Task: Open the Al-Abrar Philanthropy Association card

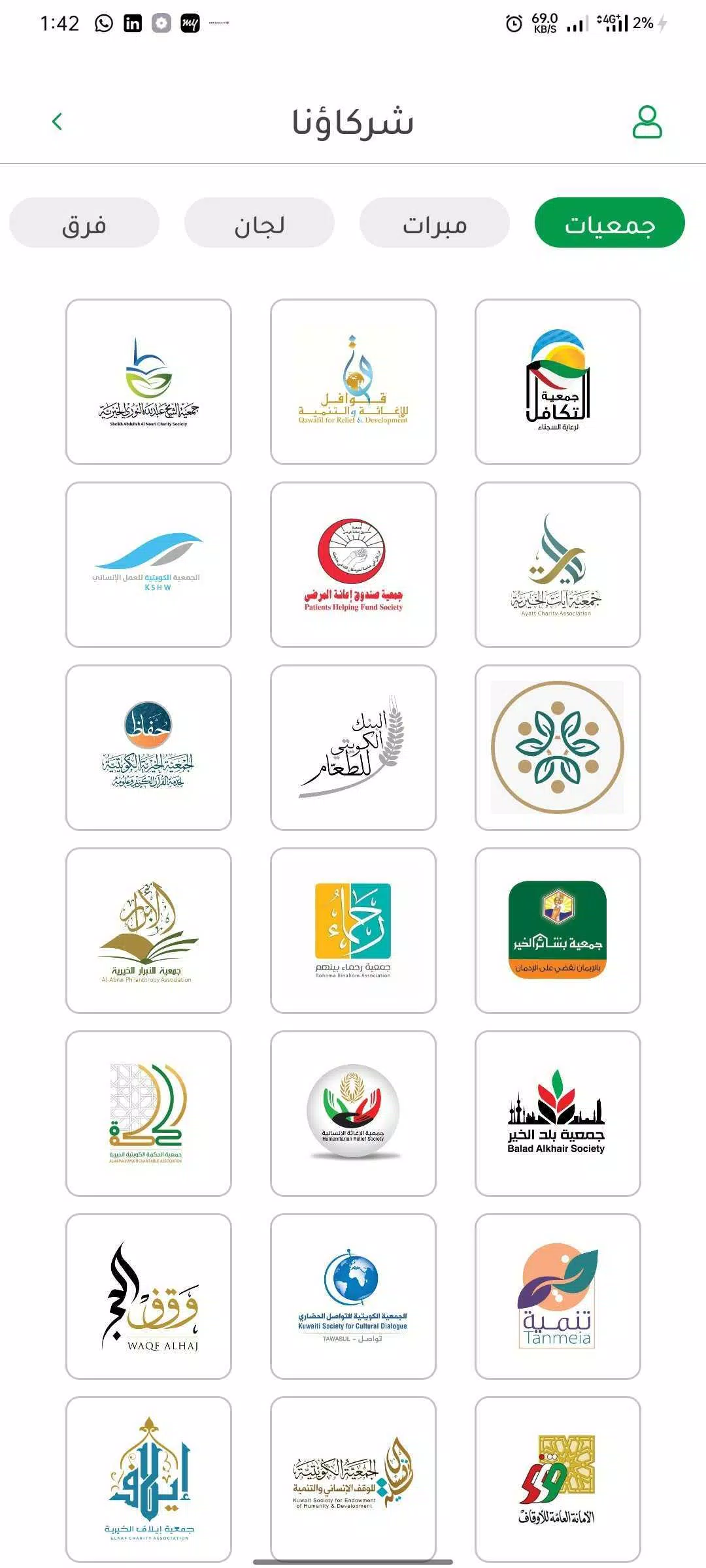Action: pos(148,931)
